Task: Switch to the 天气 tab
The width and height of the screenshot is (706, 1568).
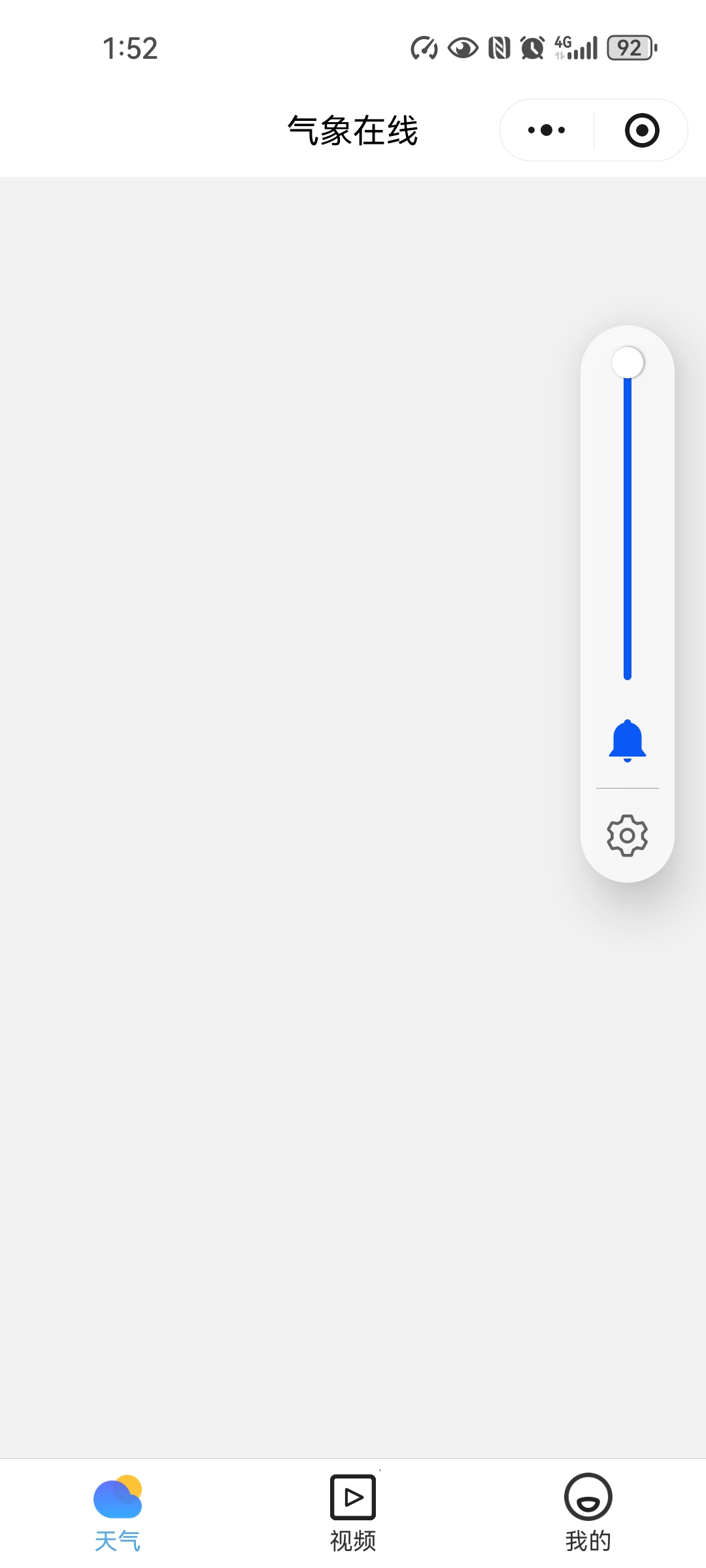Action: click(x=118, y=1512)
